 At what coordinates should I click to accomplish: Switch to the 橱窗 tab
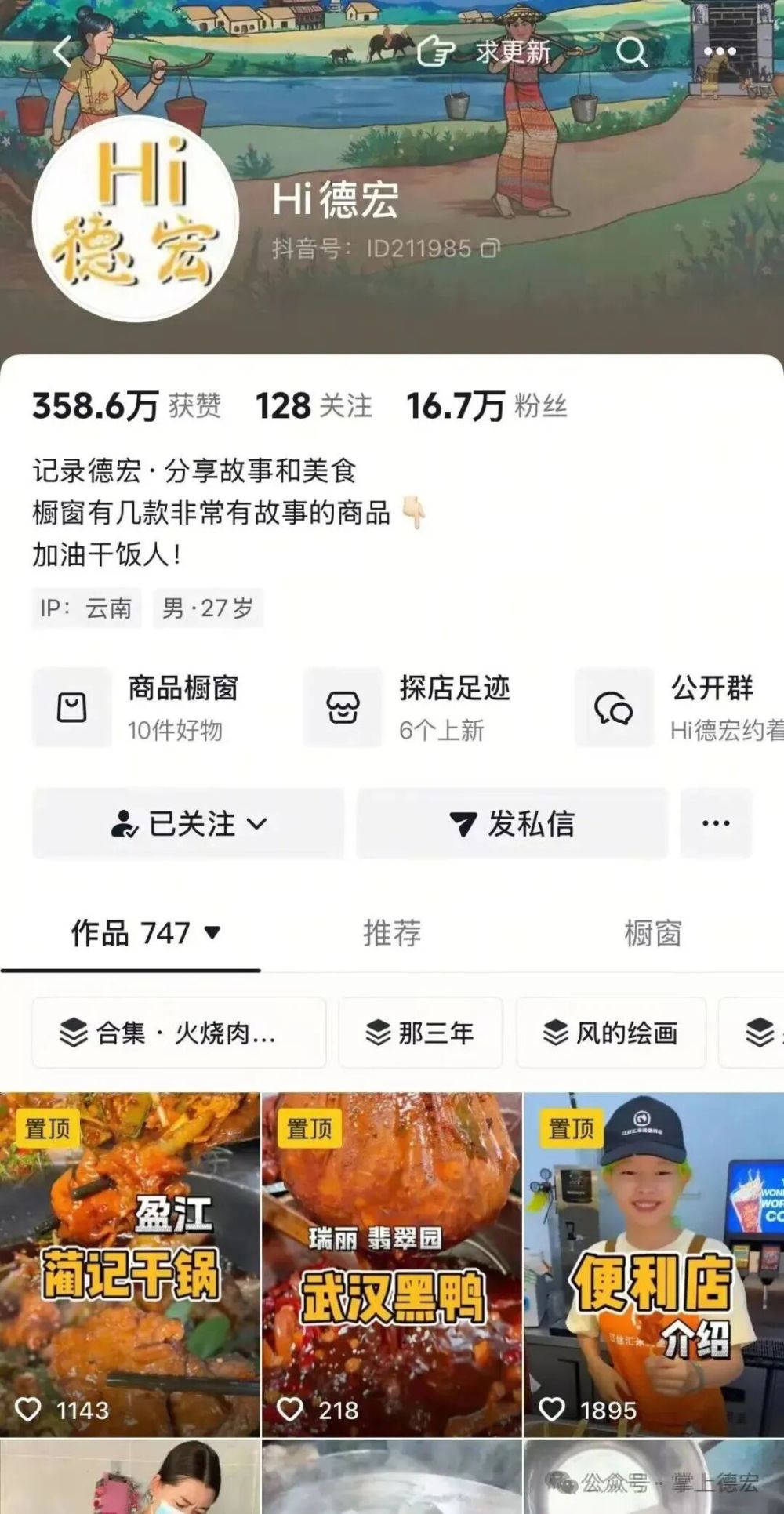[652, 933]
